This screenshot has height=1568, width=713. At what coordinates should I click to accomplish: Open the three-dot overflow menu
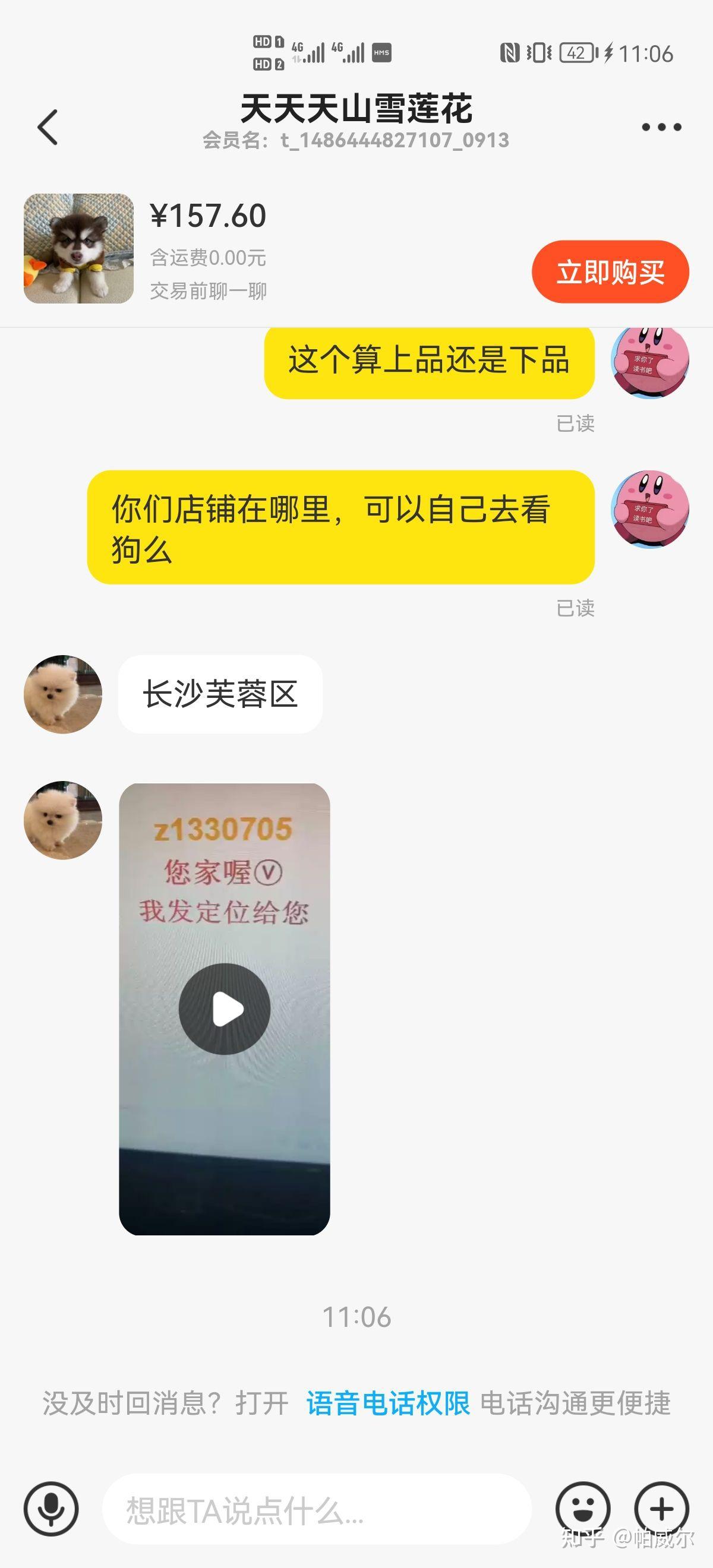(x=661, y=127)
